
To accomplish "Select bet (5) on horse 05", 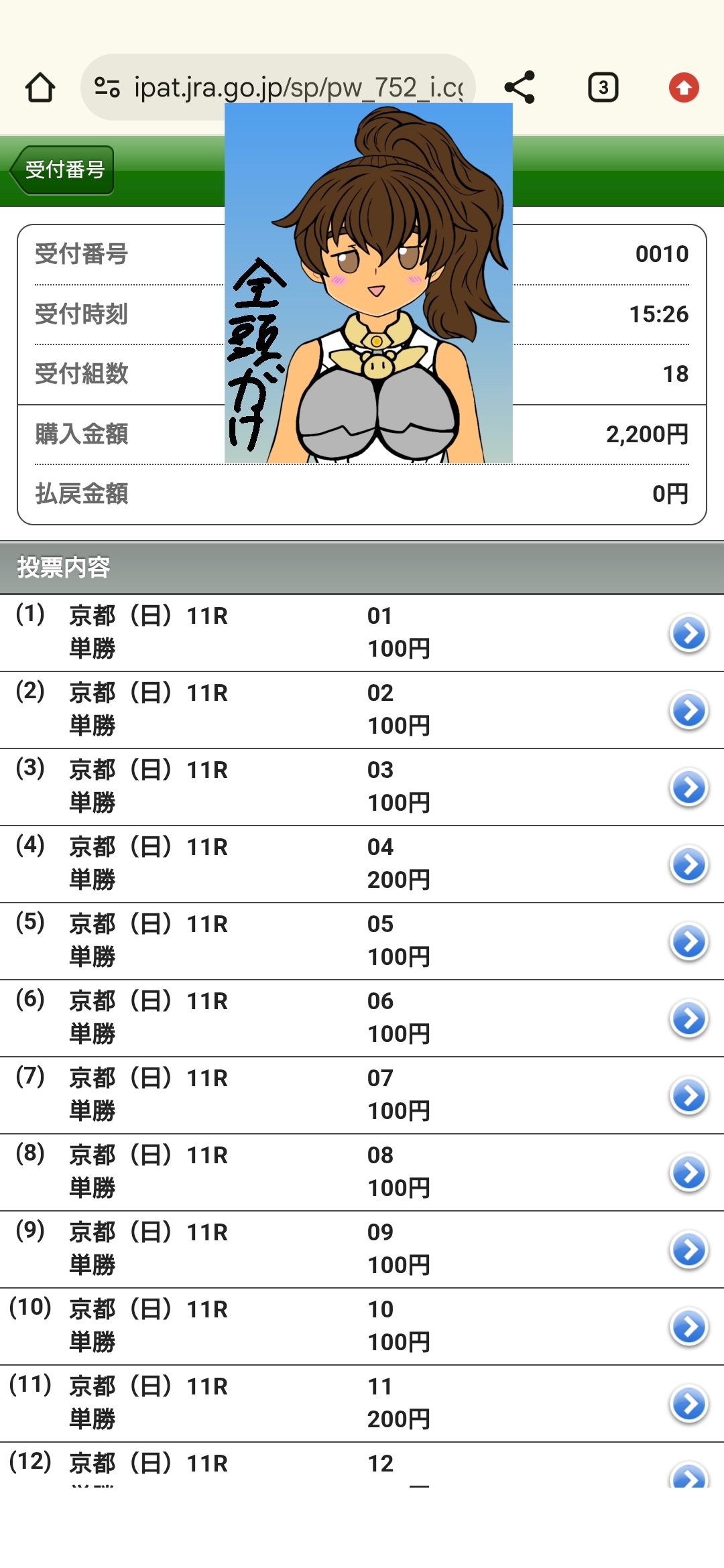I will click(x=688, y=941).
